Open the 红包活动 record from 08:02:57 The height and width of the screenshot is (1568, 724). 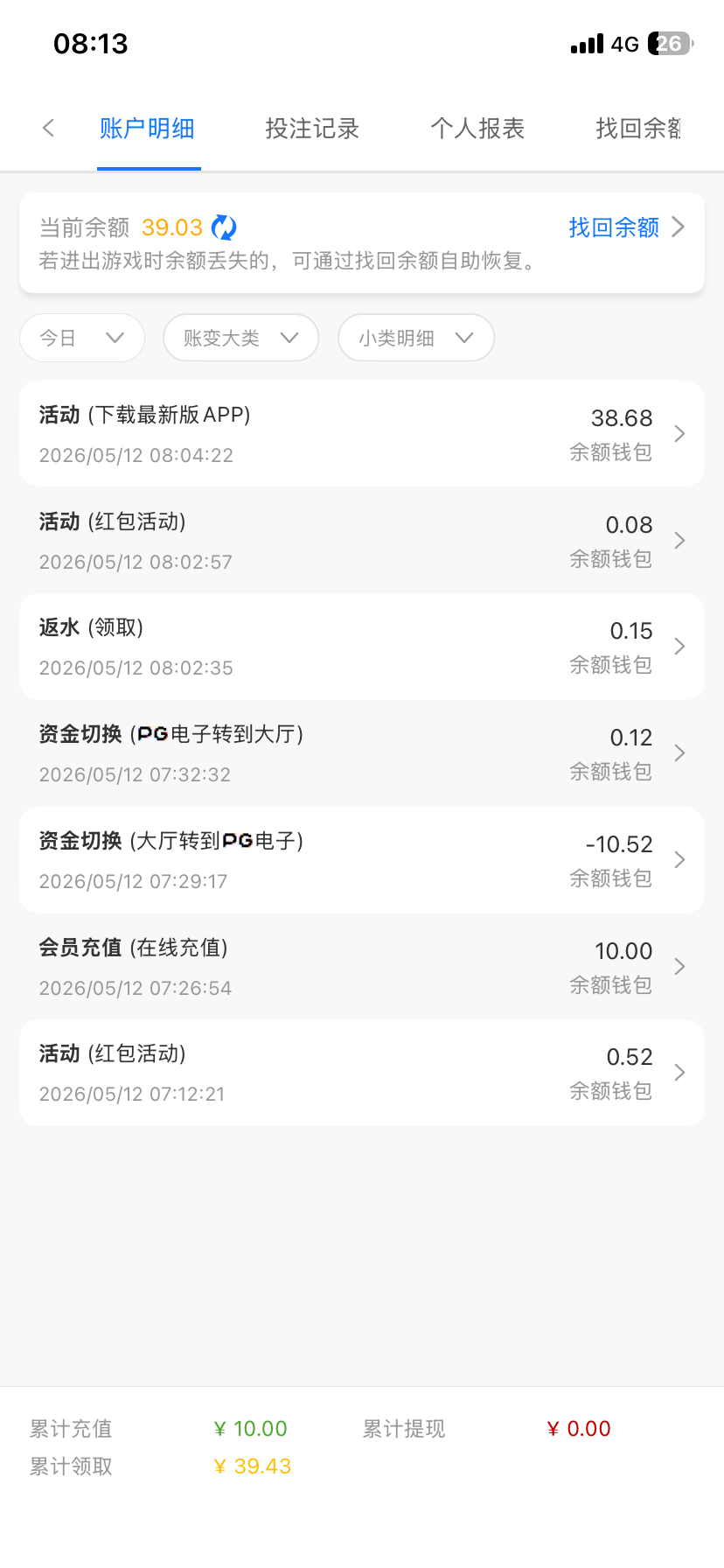click(x=362, y=541)
